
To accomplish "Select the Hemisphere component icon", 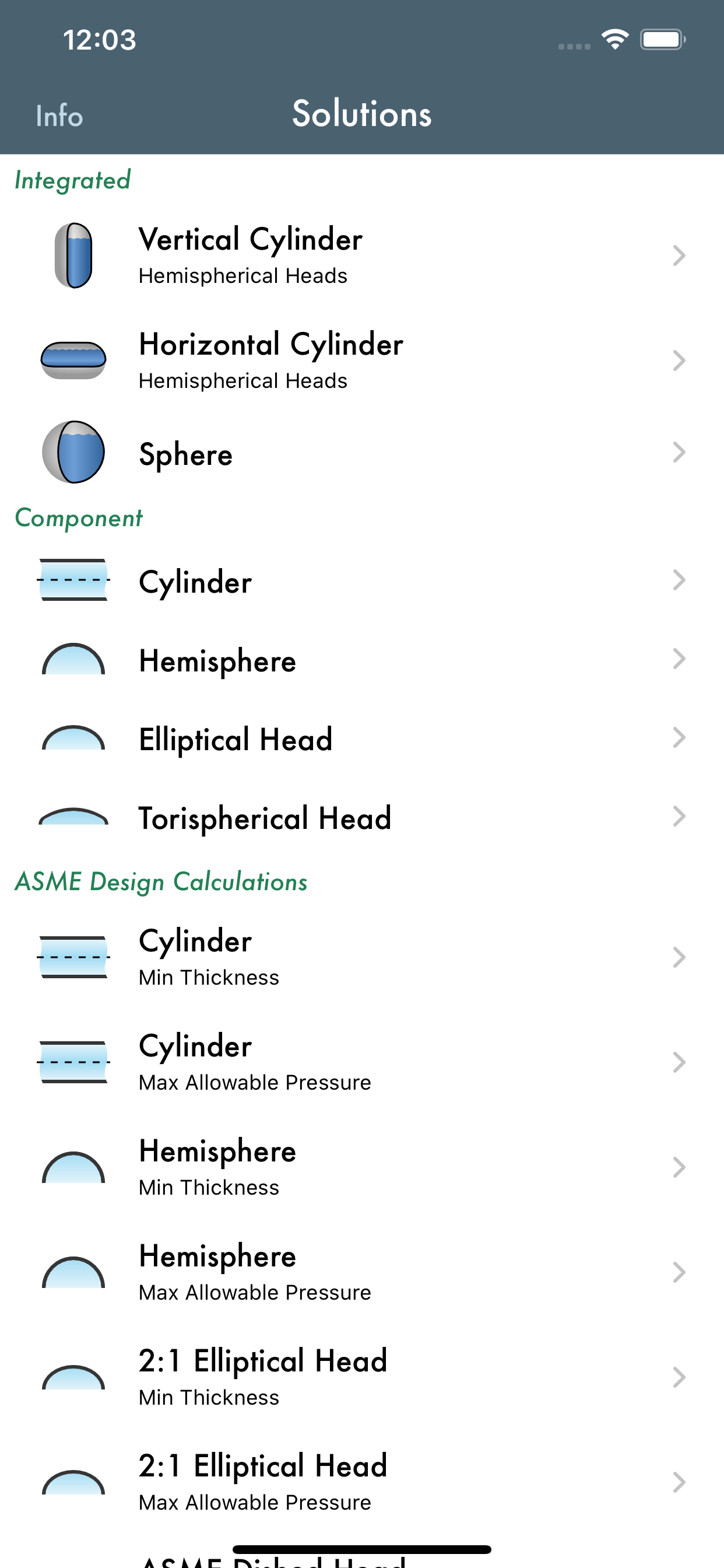I will pos(73,659).
